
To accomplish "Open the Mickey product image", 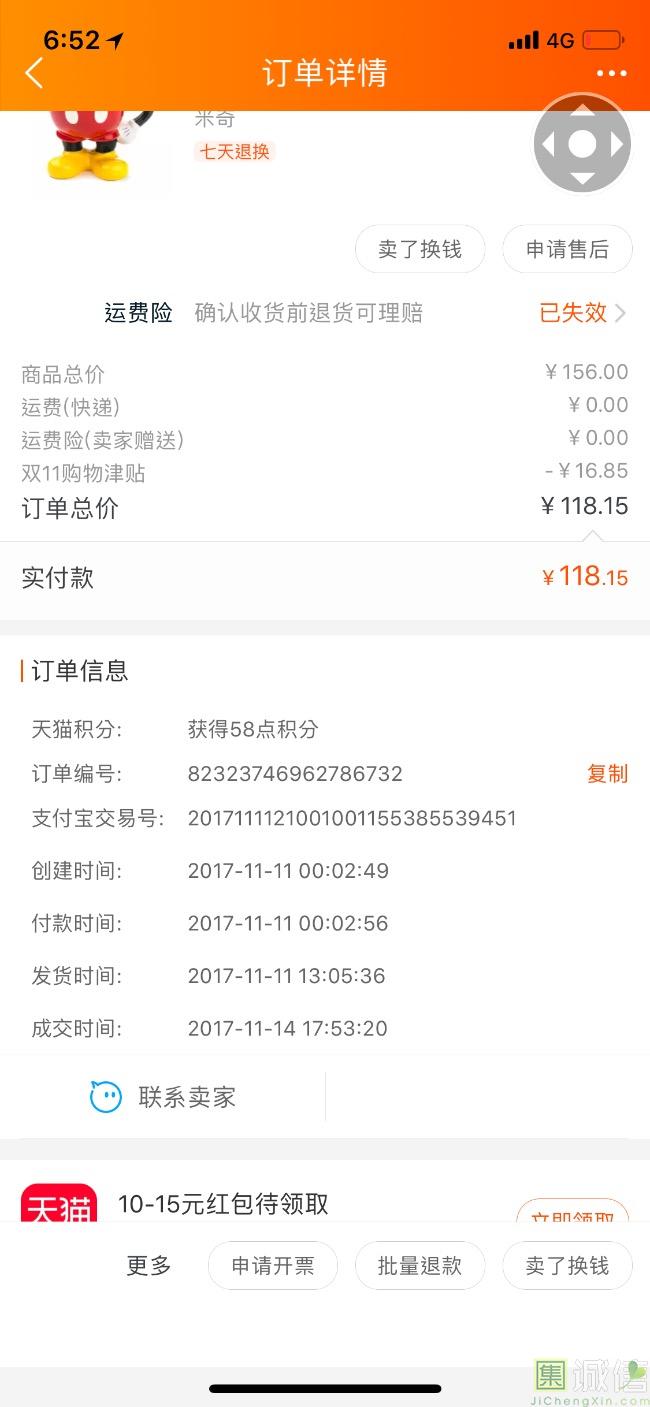I will (x=95, y=148).
